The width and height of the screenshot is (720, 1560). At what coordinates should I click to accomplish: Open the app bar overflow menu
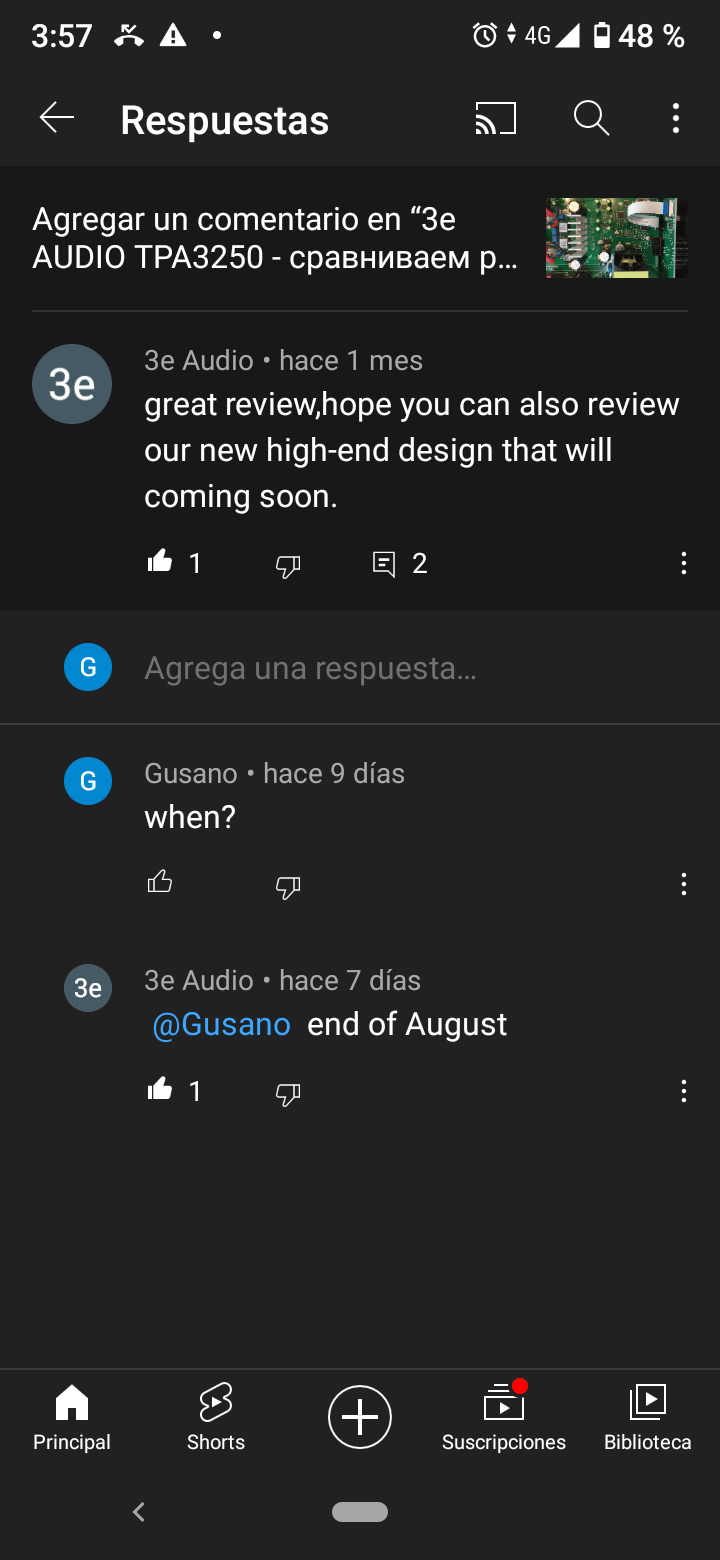point(676,119)
